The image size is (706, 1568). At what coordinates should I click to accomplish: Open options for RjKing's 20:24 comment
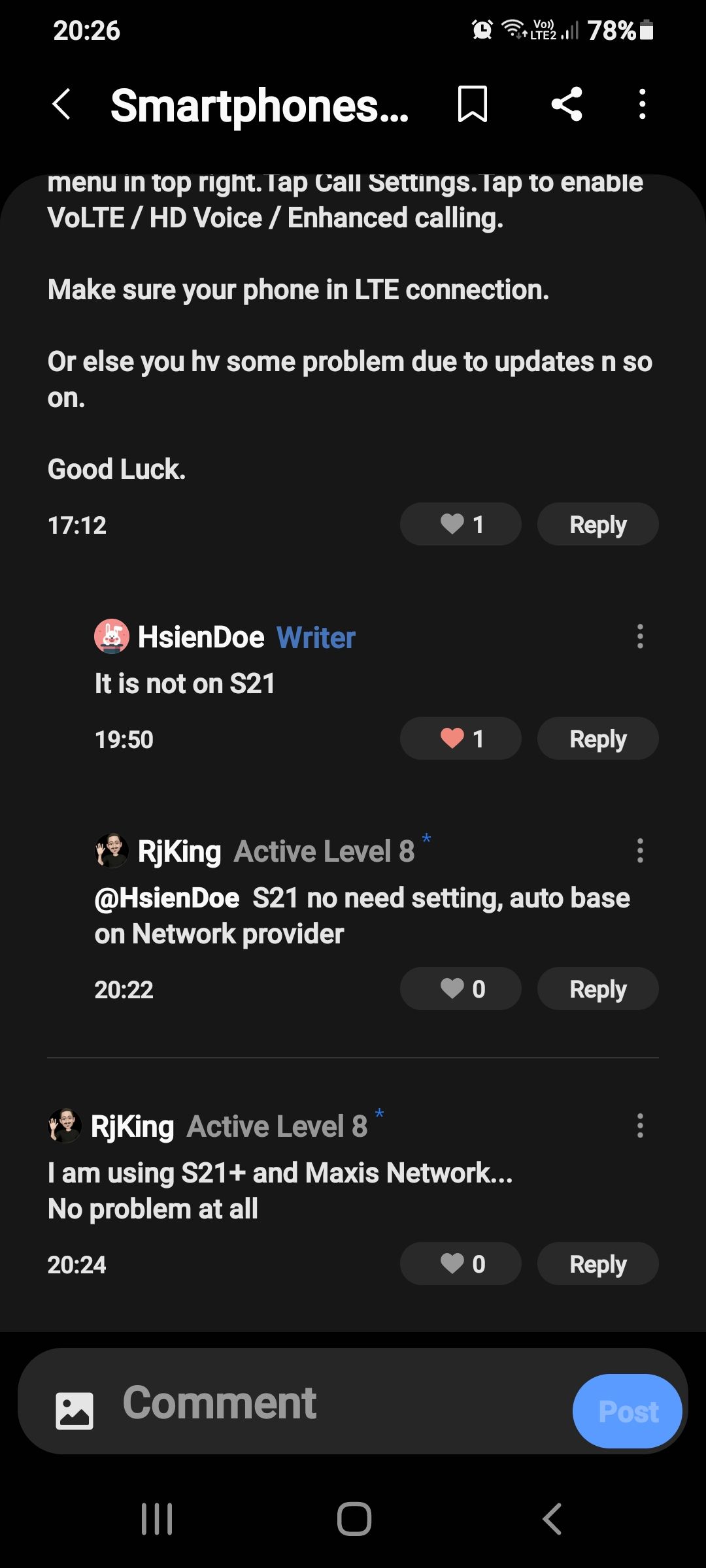(x=640, y=1126)
